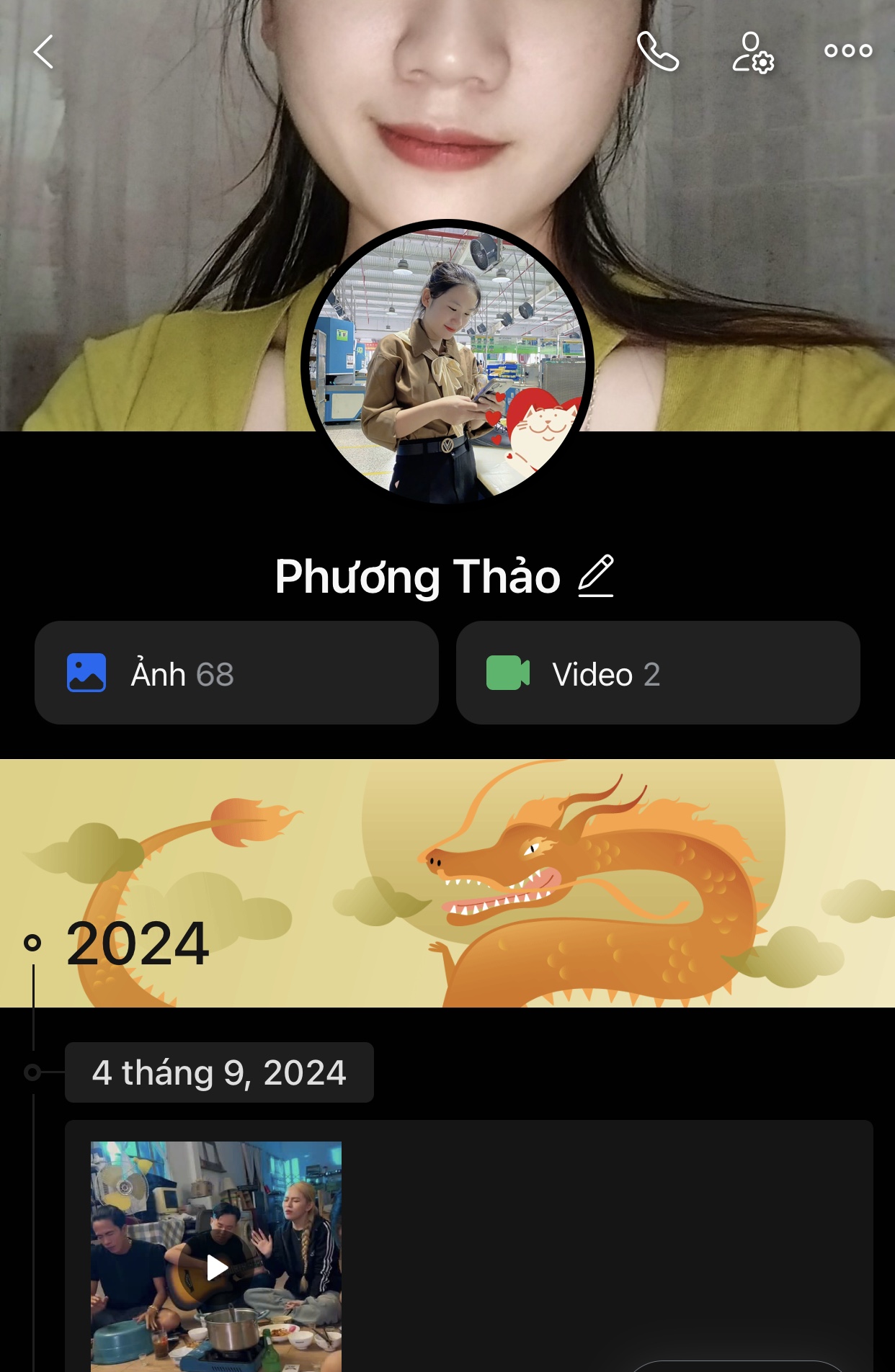Go back using the top-left arrow
Screen dimensions: 895x1372
tap(44, 52)
